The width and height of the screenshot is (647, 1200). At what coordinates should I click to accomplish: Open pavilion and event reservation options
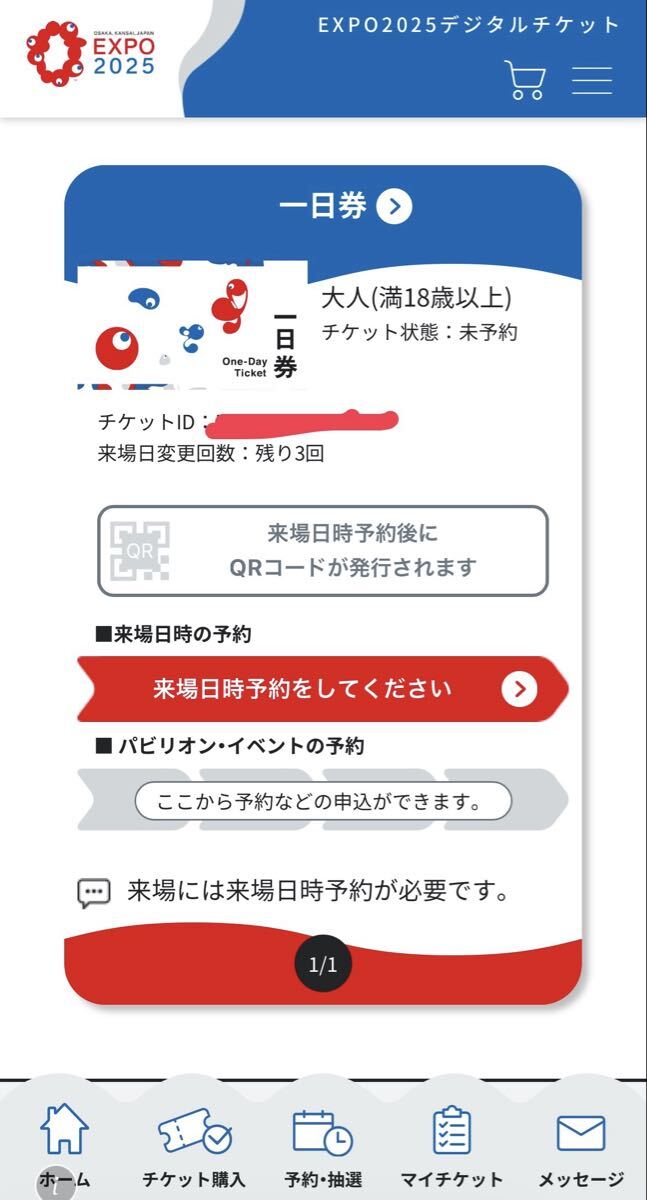coord(323,800)
